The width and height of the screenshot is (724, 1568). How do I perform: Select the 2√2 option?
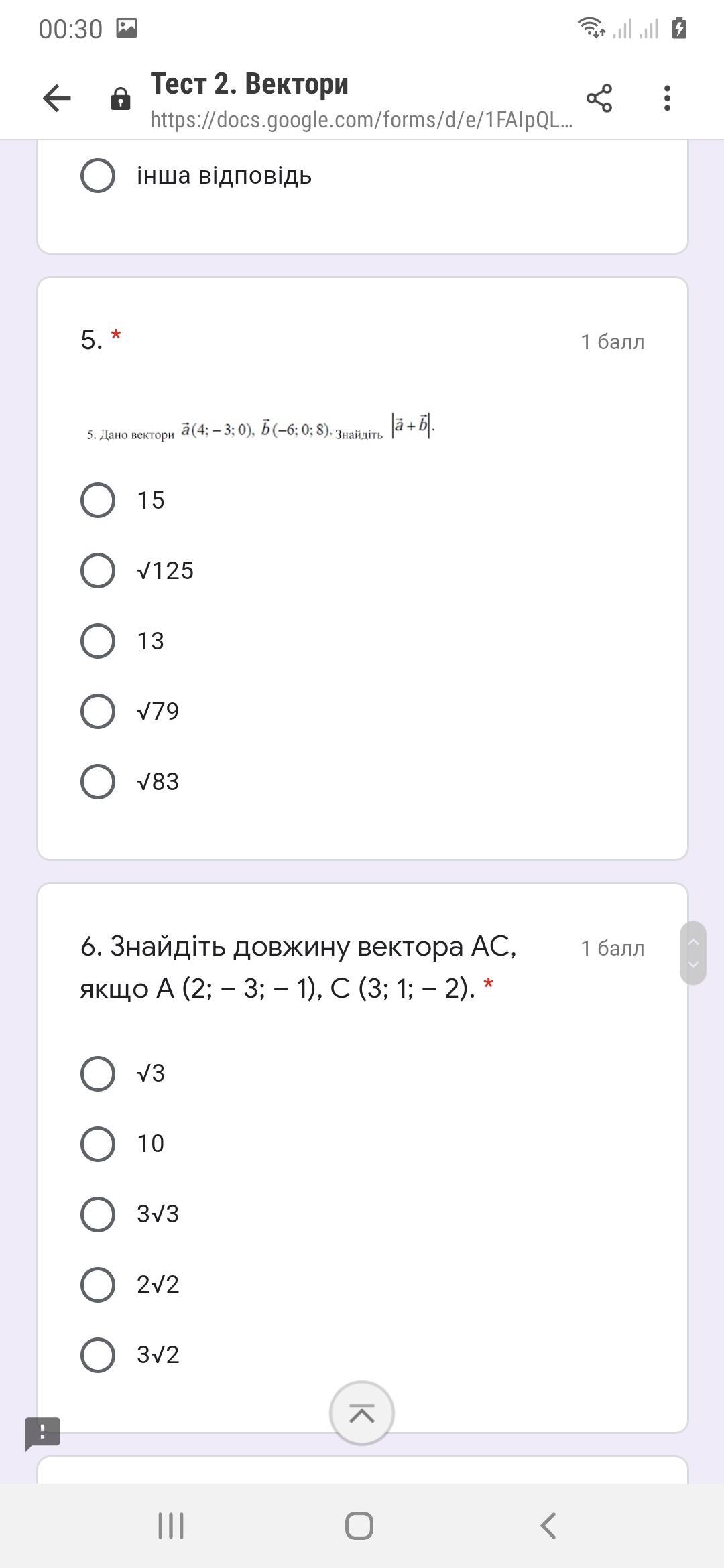coord(98,1285)
